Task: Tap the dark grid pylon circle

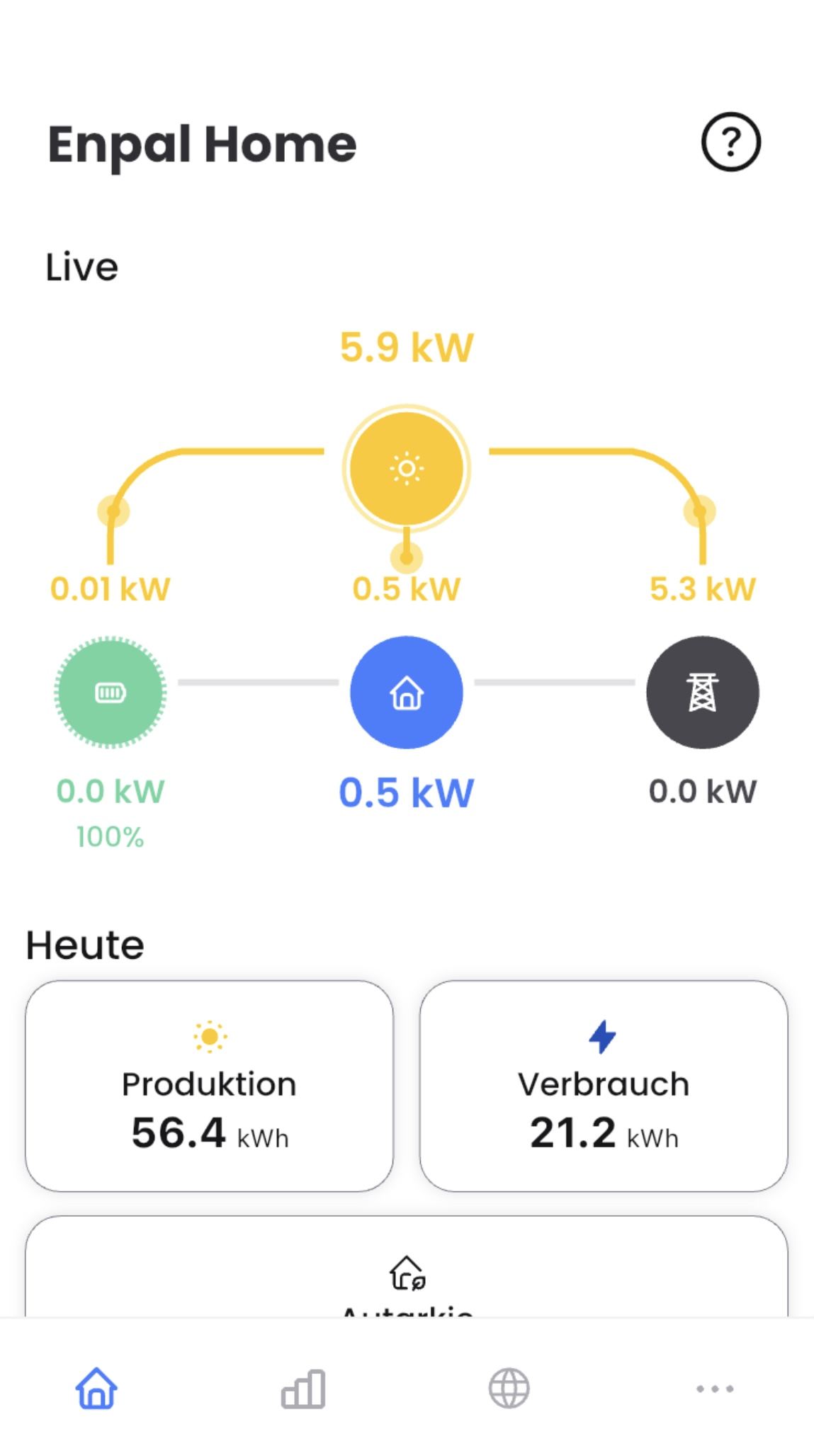Action: click(x=703, y=692)
